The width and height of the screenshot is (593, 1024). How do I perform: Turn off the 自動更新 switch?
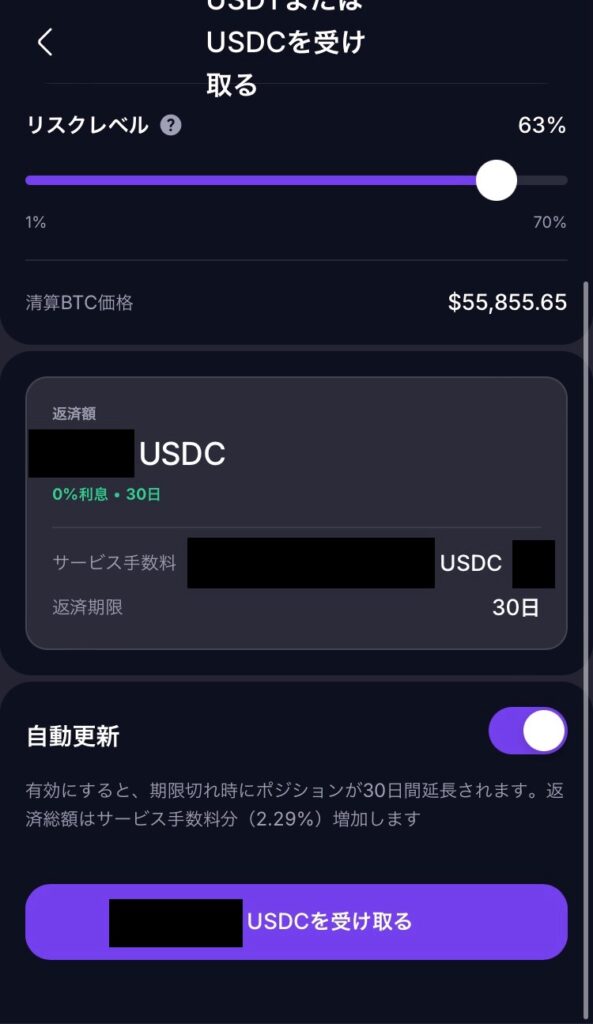(x=528, y=731)
